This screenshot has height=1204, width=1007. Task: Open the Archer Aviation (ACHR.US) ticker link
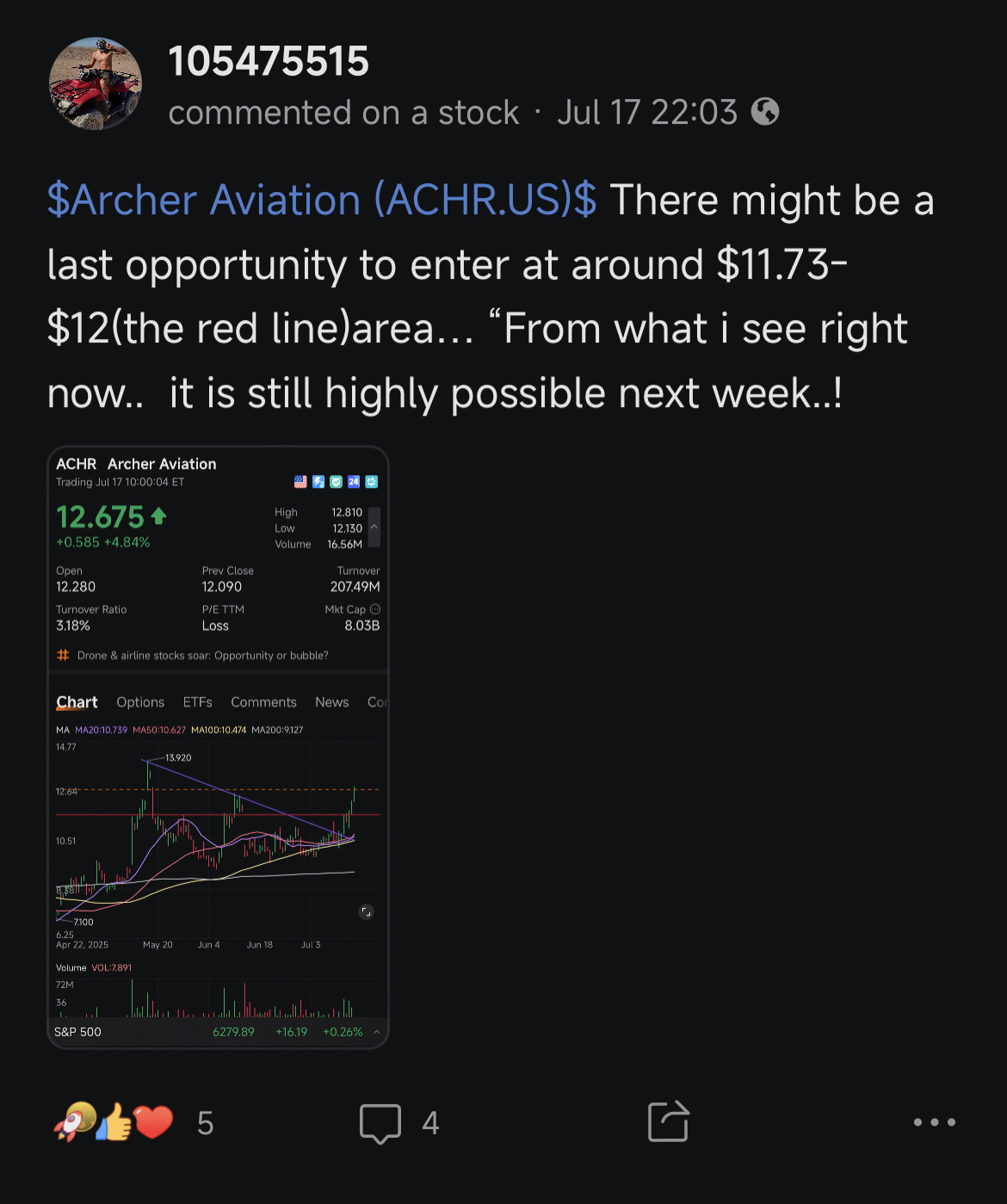(x=323, y=200)
